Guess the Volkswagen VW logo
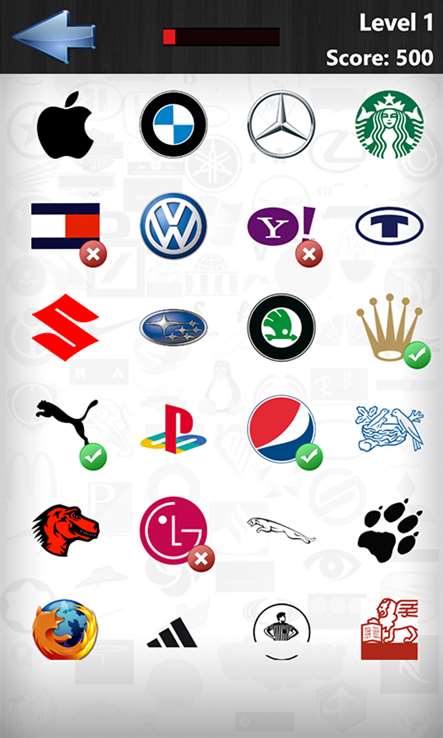 (174, 226)
